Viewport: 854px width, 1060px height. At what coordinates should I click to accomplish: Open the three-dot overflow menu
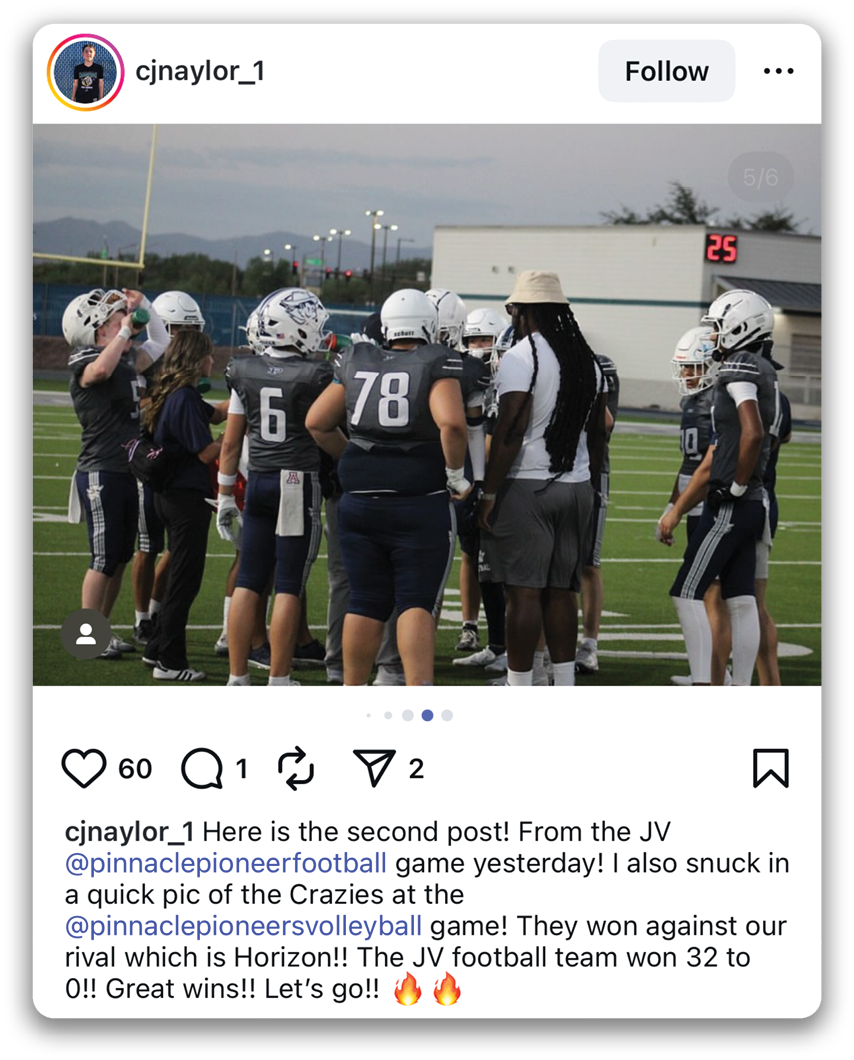pyautogui.click(x=778, y=72)
